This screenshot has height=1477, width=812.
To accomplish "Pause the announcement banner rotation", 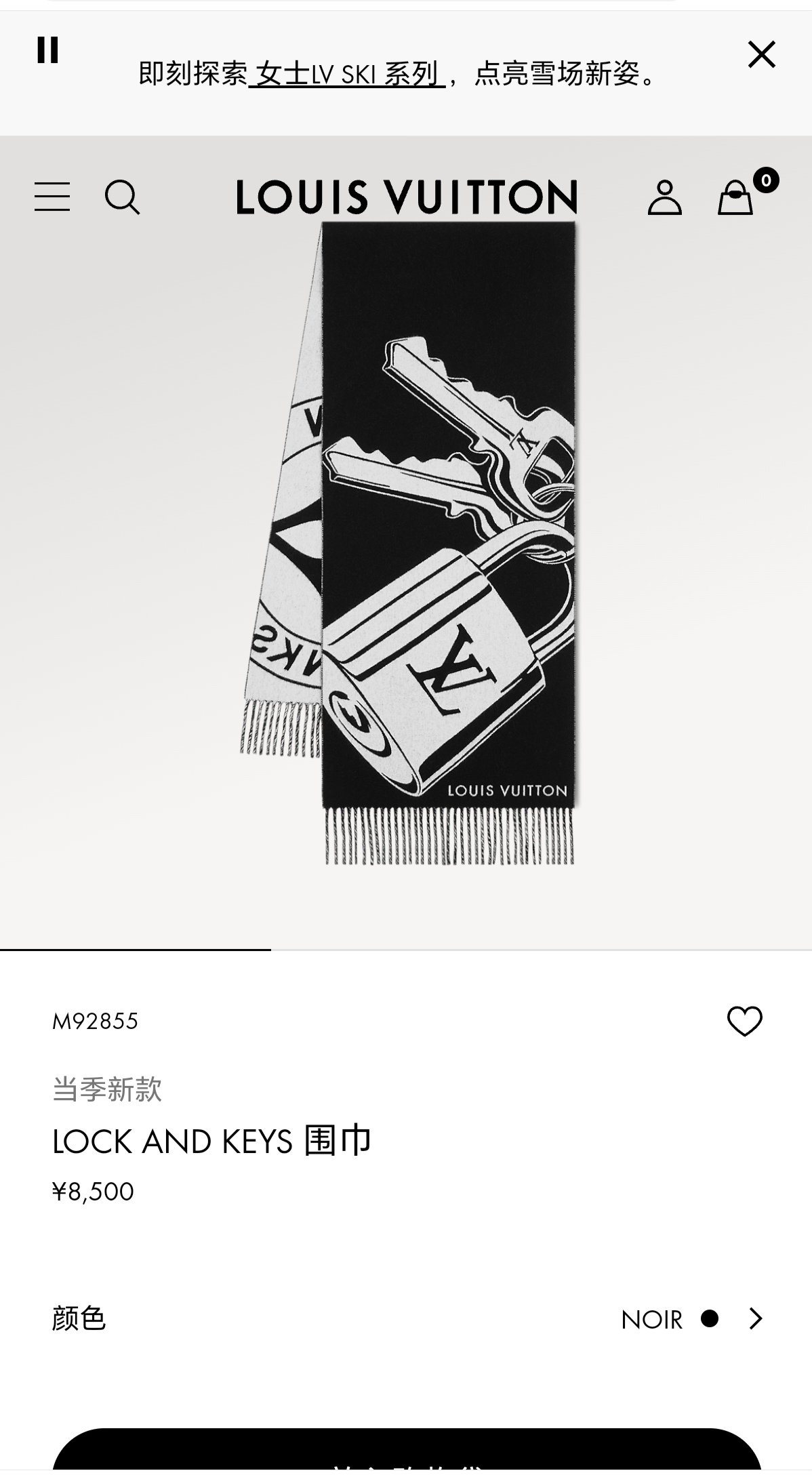I will click(47, 50).
